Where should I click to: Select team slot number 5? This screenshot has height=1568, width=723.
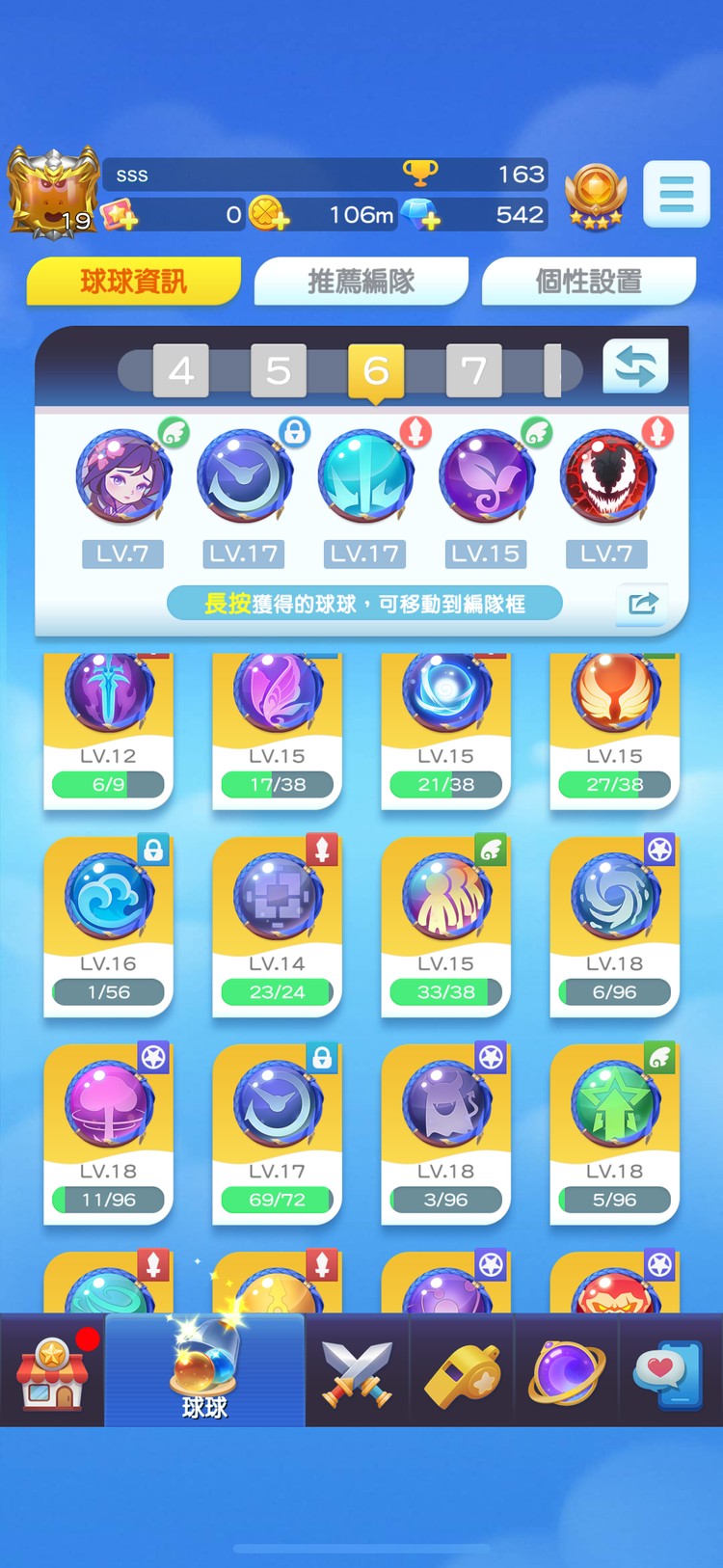(279, 370)
